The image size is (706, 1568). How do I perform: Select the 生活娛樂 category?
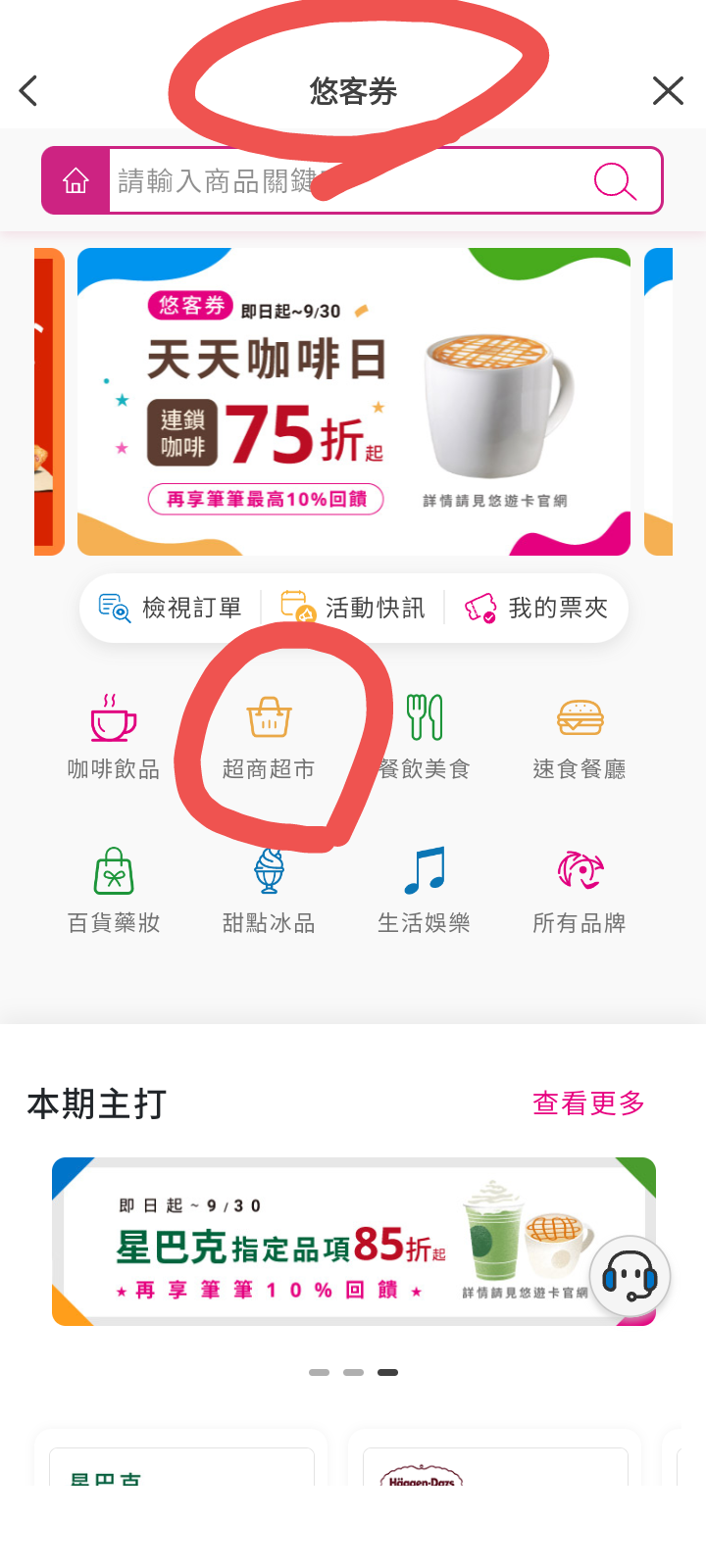pos(424,889)
